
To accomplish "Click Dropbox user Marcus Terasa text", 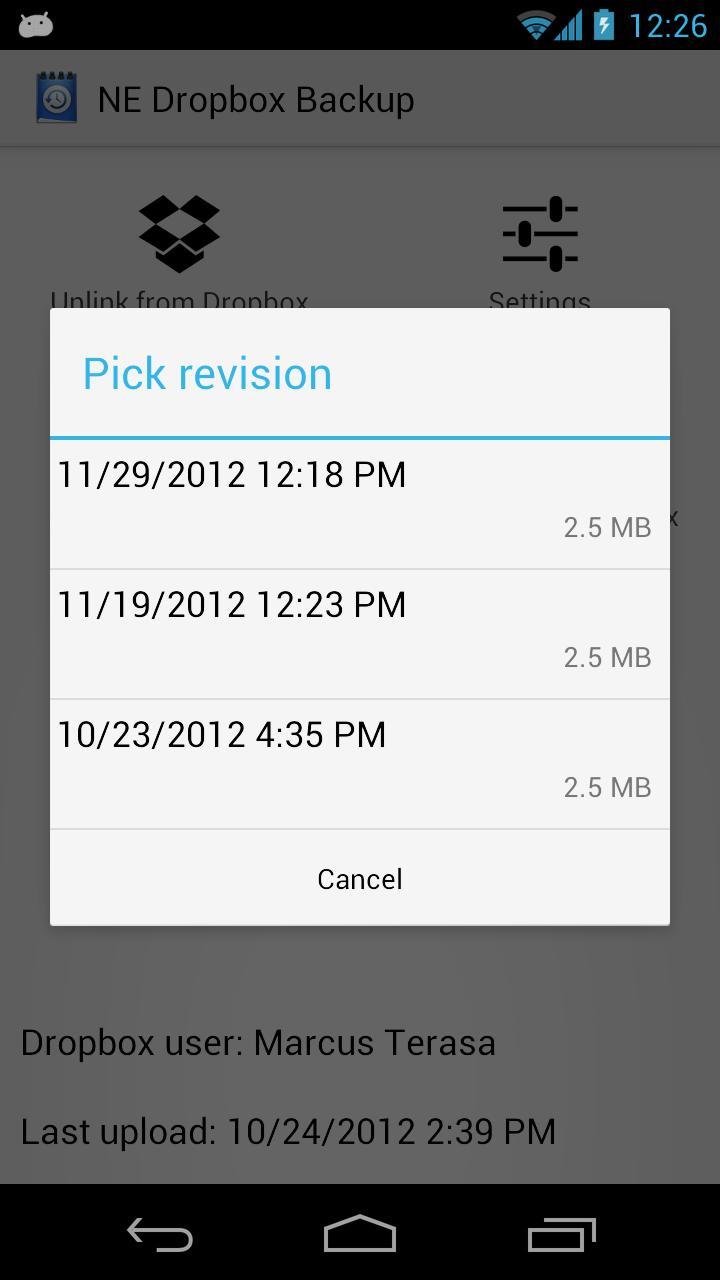I will (257, 1042).
